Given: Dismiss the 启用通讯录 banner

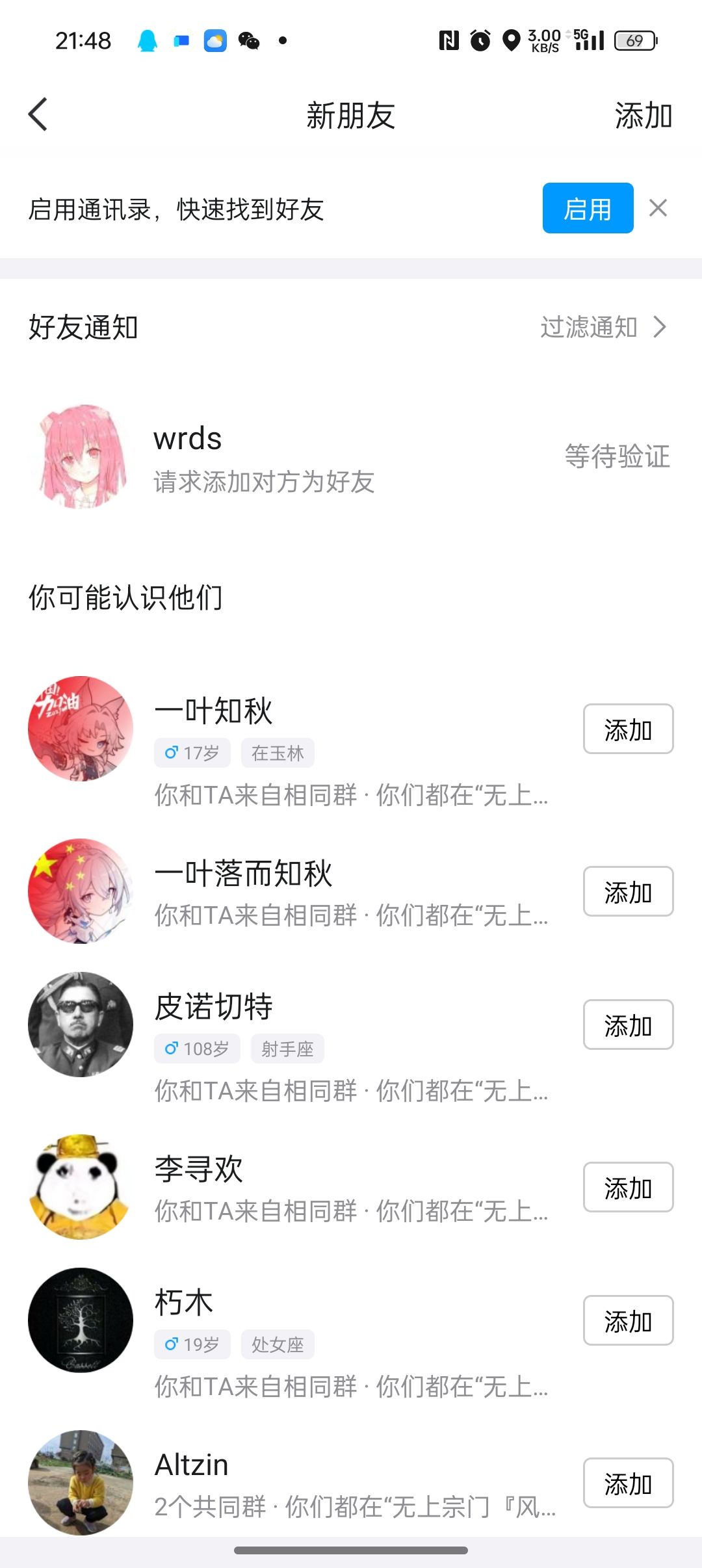Looking at the screenshot, I should click(x=658, y=209).
